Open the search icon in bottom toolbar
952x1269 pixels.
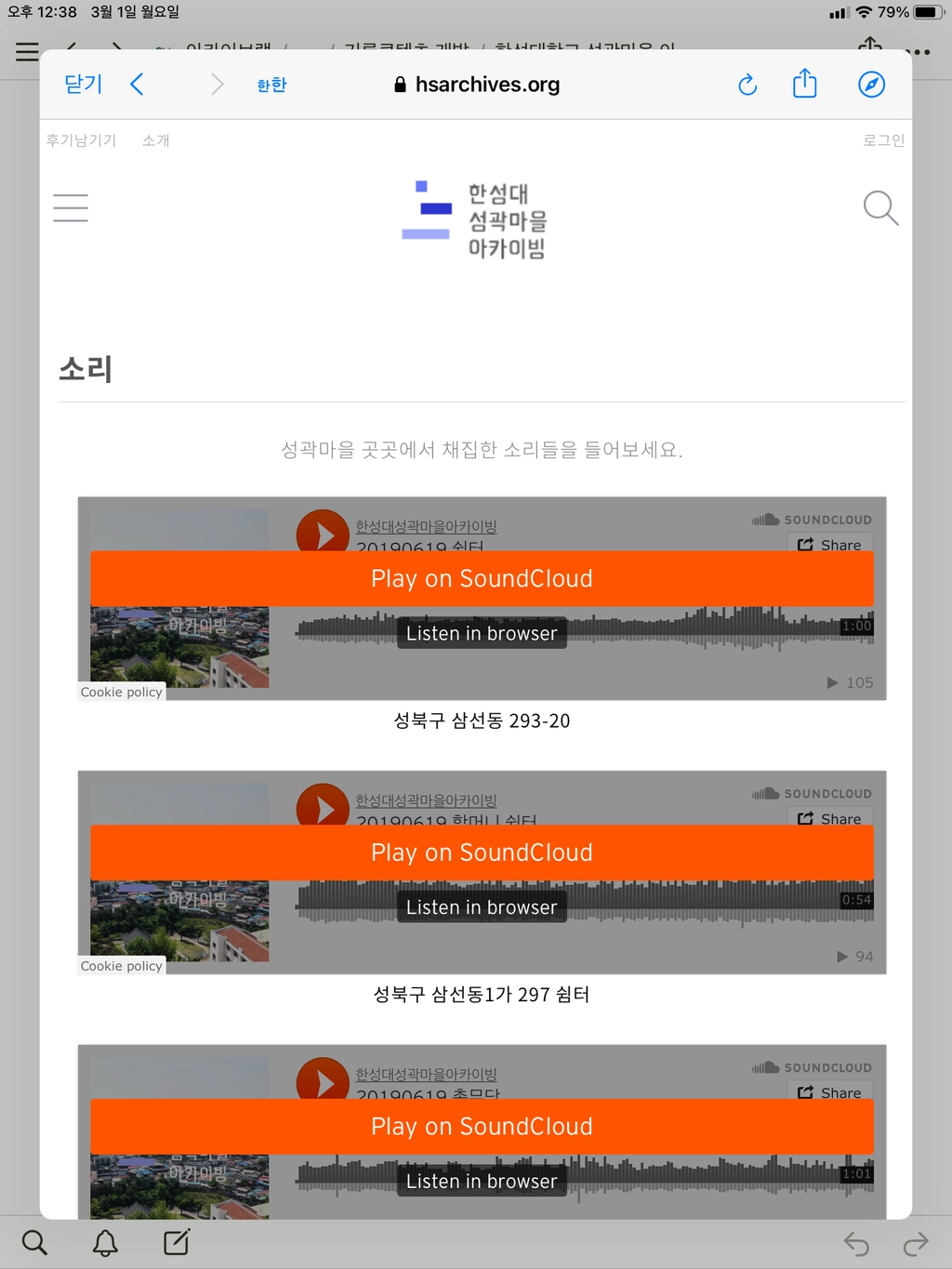pos(34,1242)
